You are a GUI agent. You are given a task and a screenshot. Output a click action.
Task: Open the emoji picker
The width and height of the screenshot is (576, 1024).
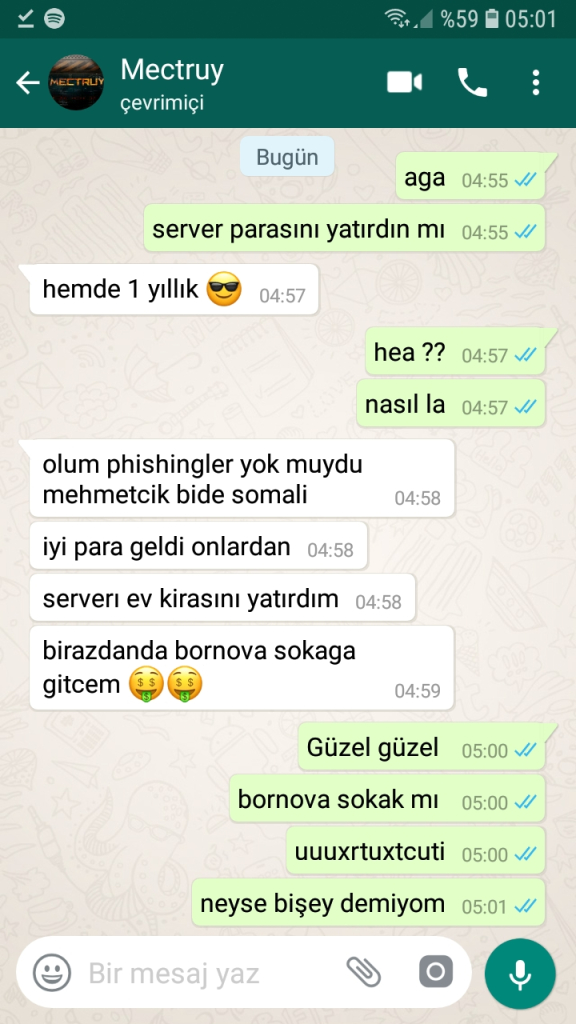click(52, 972)
